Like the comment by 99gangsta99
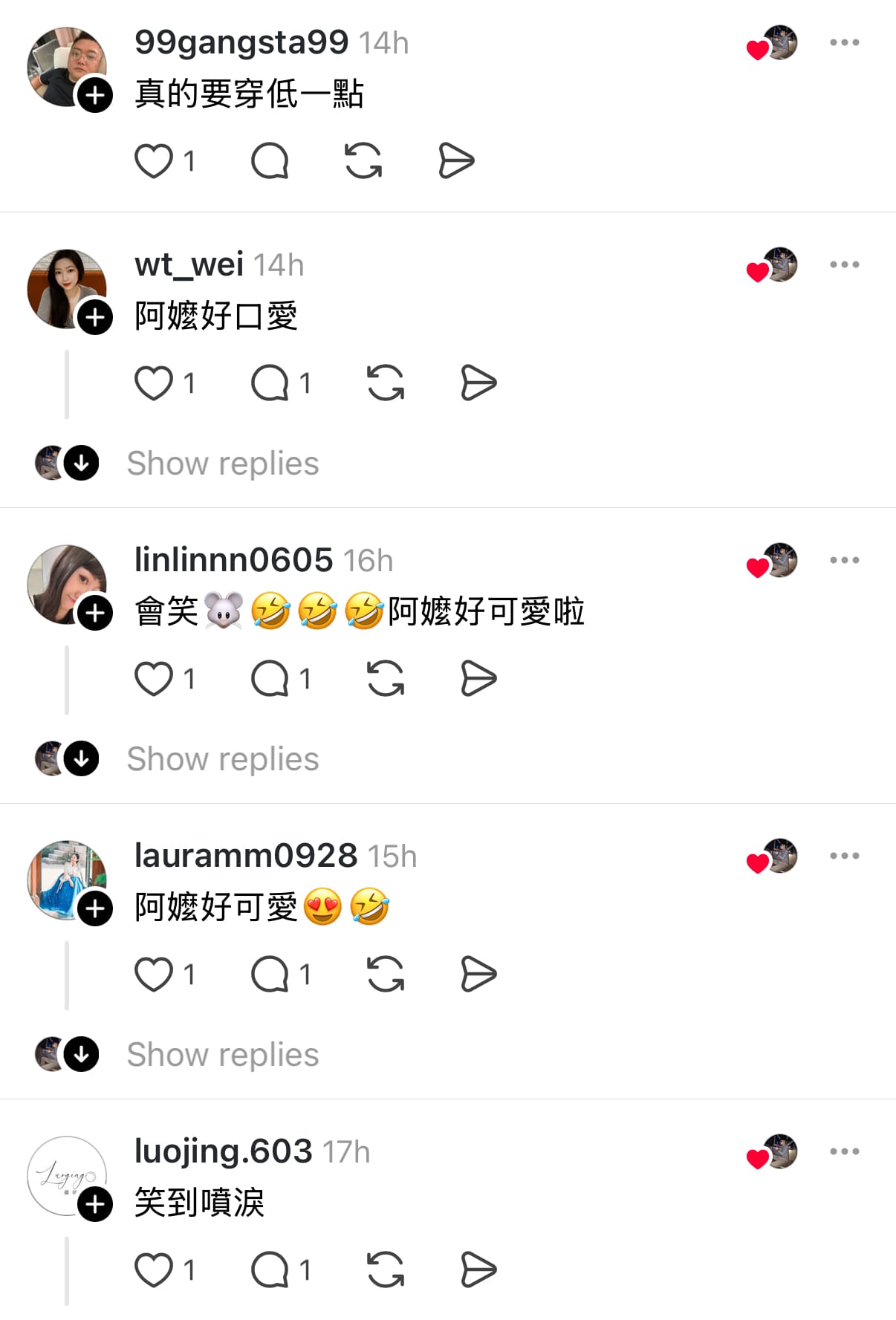This screenshot has height=1320, width=896. 154,161
